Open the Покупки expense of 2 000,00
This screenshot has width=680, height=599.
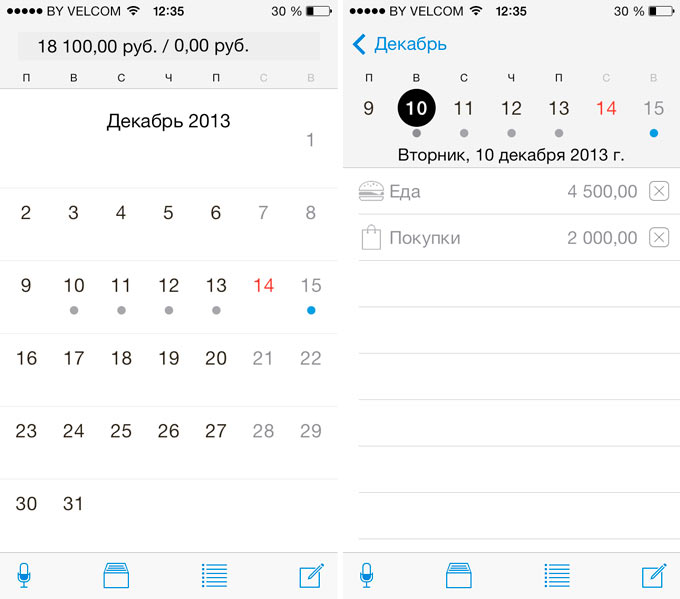click(500, 238)
